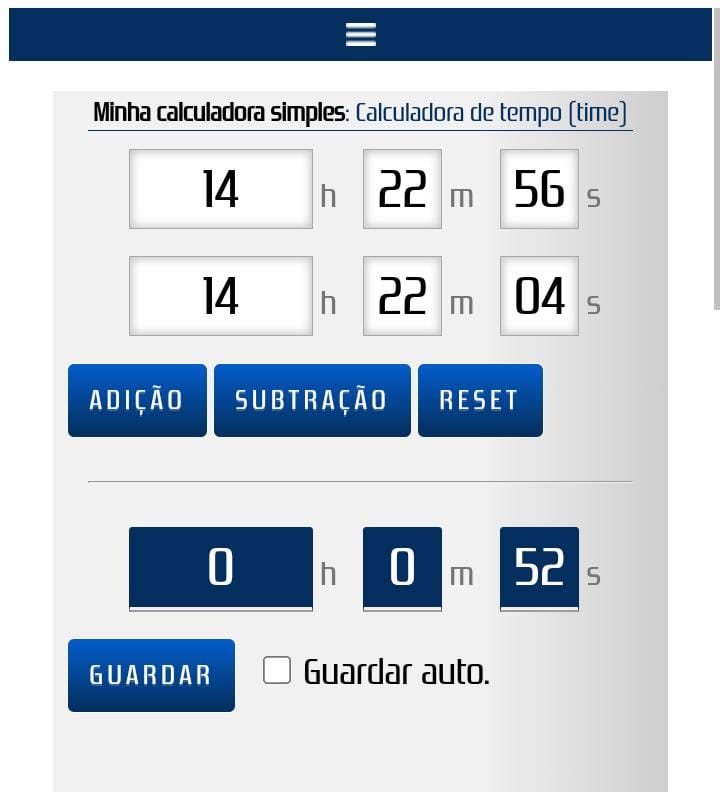Image resolution: width=720 pixels, height=807 pixels.
Task: Tap the Subtração button
Action: (312, 400)
